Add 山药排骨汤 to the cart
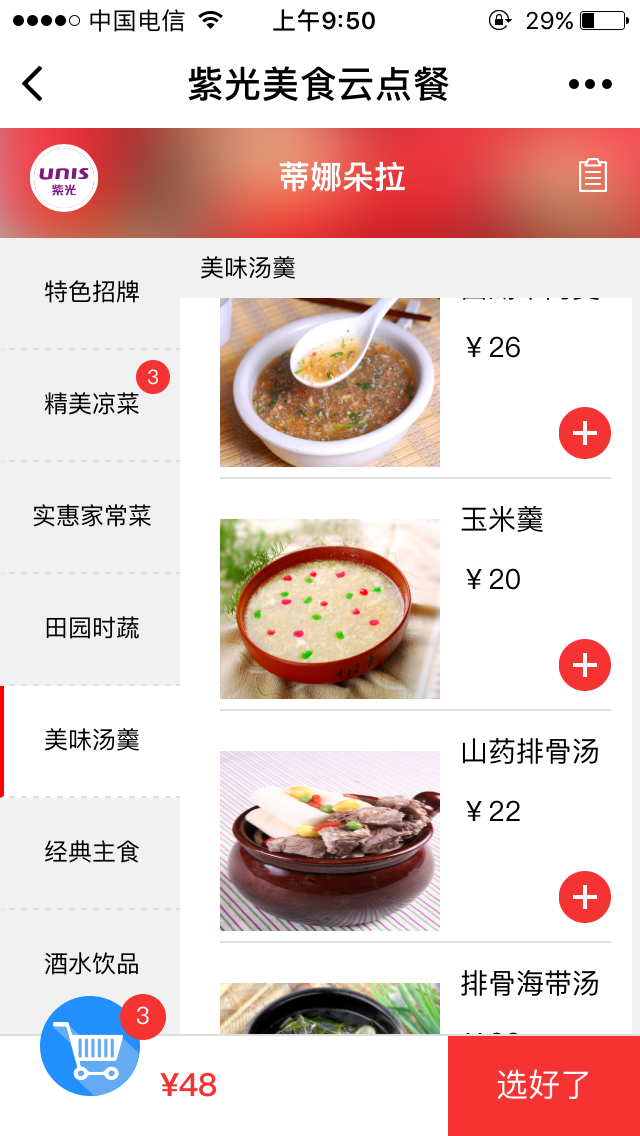 point(585,897)
